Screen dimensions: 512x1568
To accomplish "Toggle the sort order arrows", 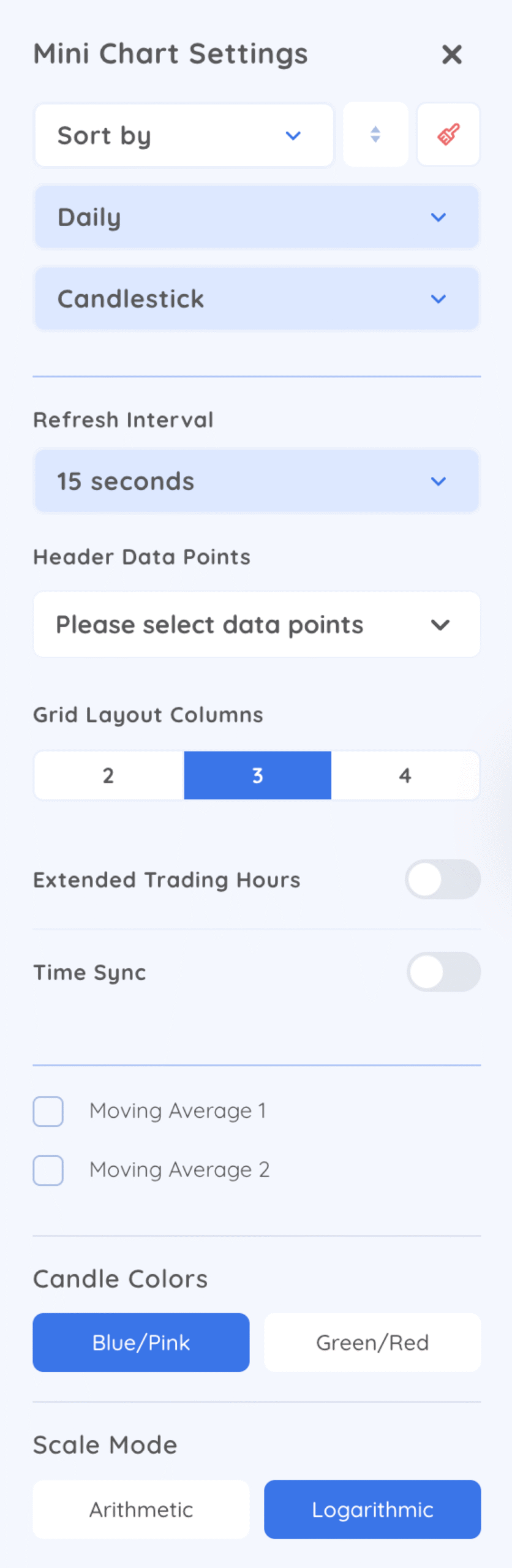I will [375, 135].
